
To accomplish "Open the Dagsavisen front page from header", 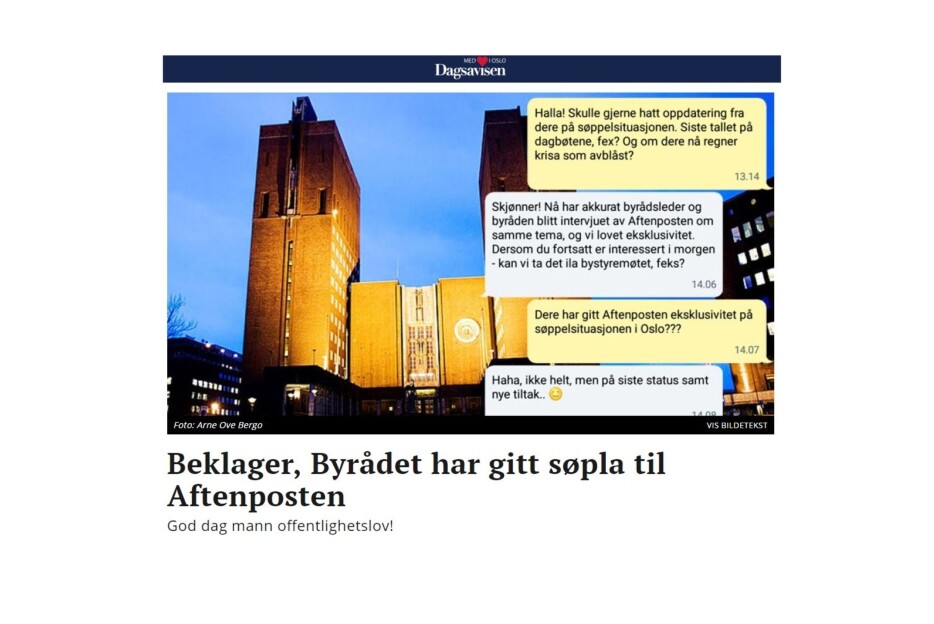I will [x=470, y=69].
